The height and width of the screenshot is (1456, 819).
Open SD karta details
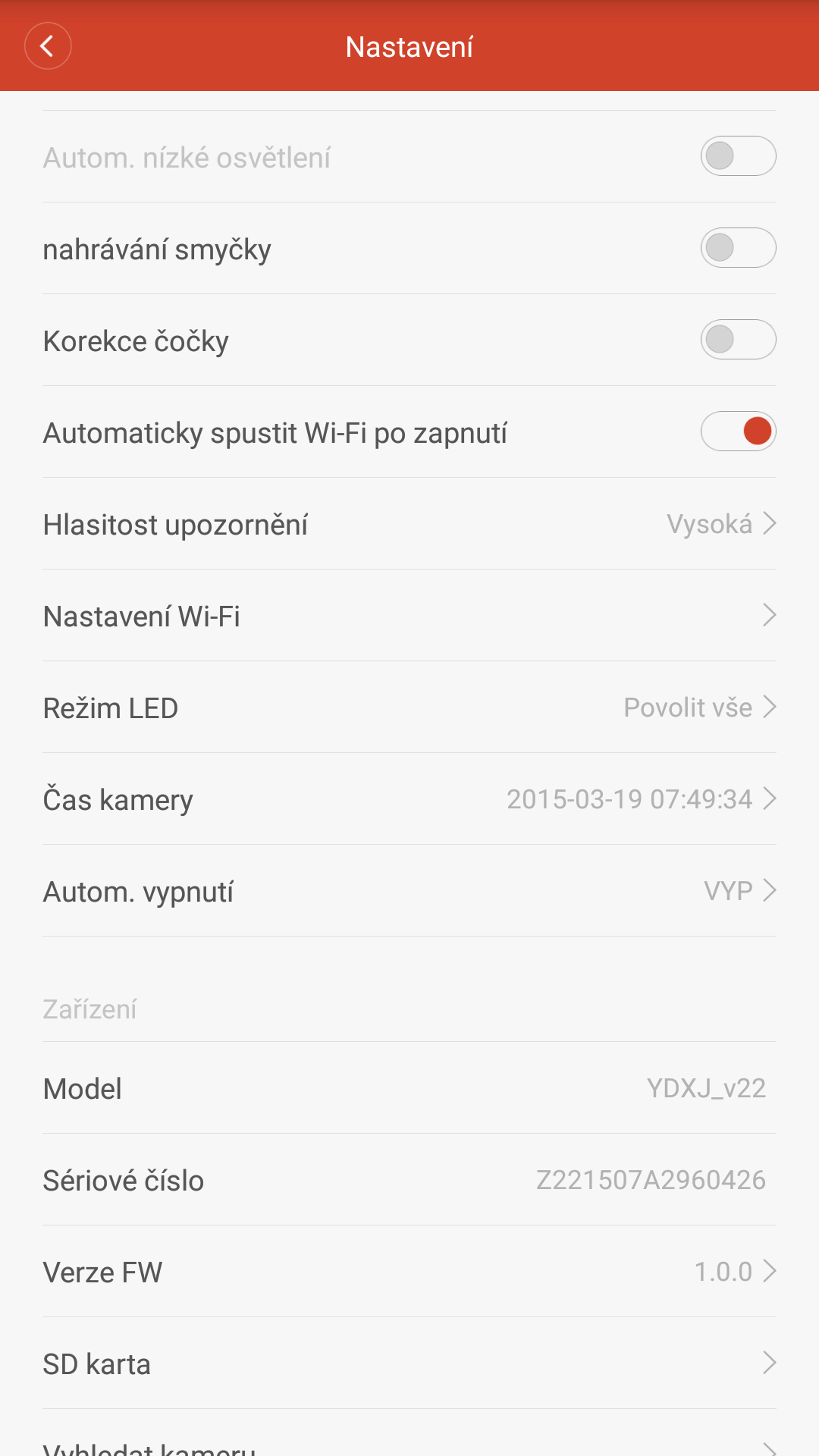pyautogui.click(x=409, y=1363)
